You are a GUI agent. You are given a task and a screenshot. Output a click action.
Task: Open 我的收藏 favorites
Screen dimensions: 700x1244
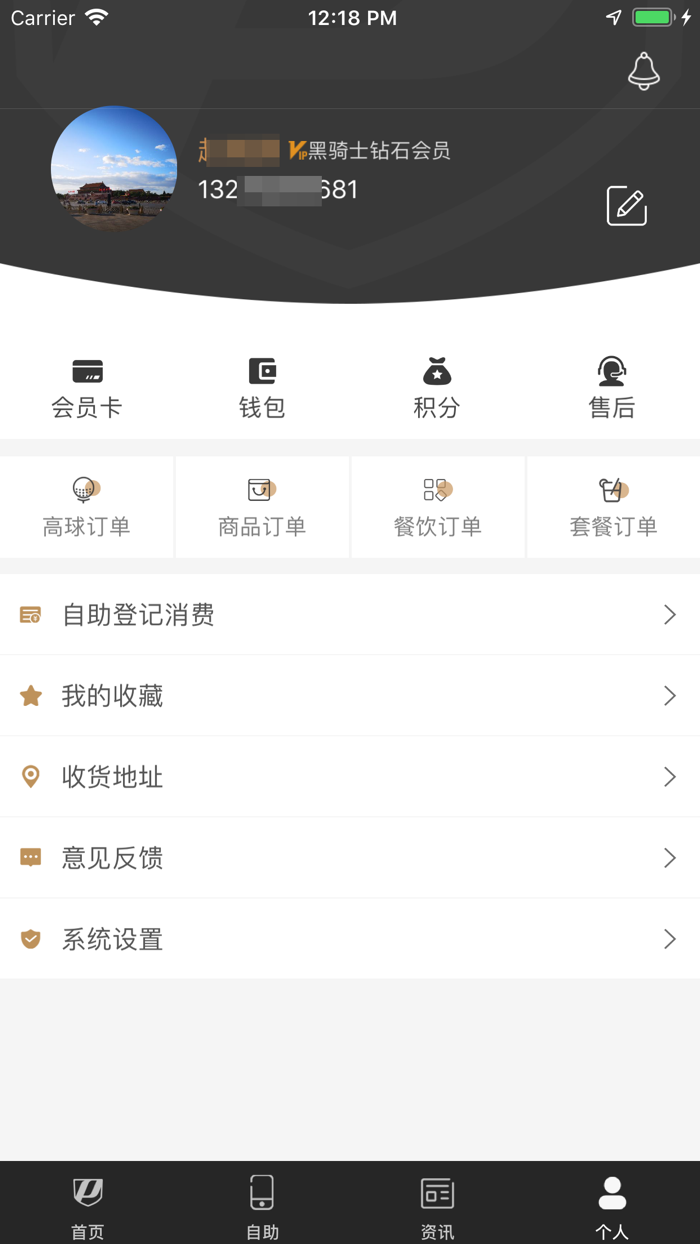pyautogui.click(x=350, y=696)
